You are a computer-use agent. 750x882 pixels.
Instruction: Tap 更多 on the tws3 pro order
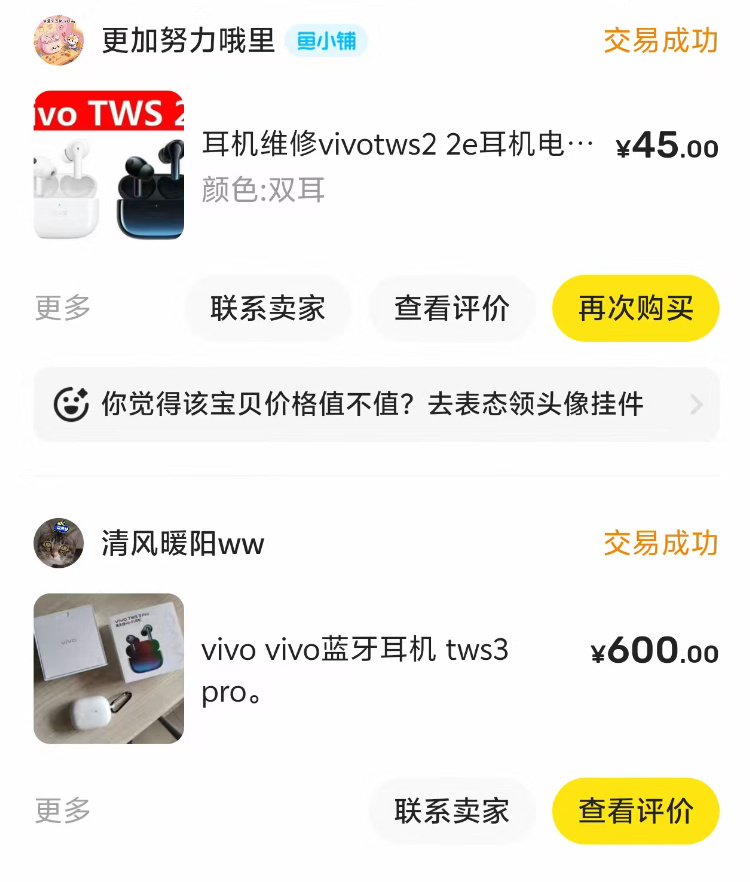click(63, 810)
